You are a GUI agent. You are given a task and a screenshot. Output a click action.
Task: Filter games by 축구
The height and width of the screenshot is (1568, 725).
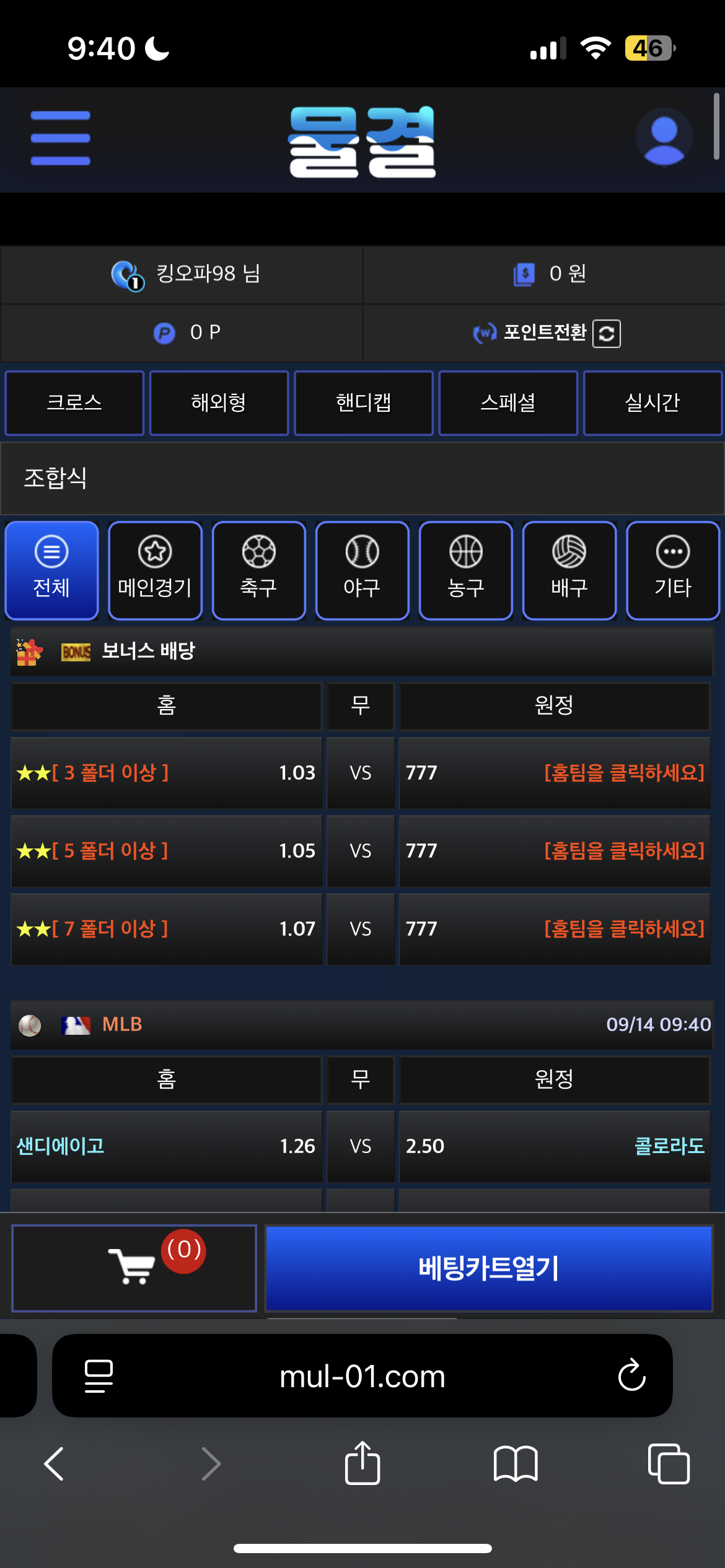(x=258, y=570)
